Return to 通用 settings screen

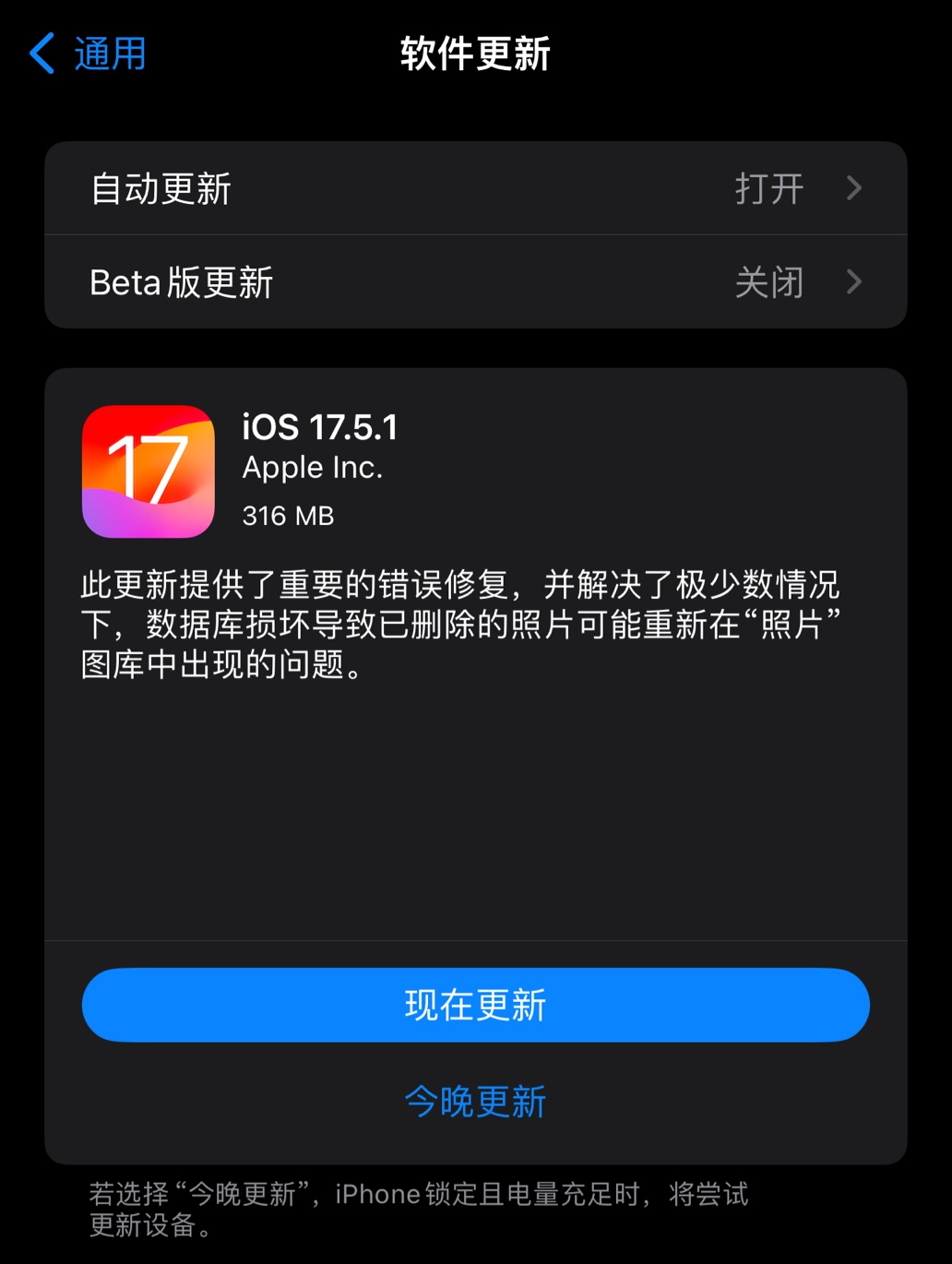click(88, 53)
